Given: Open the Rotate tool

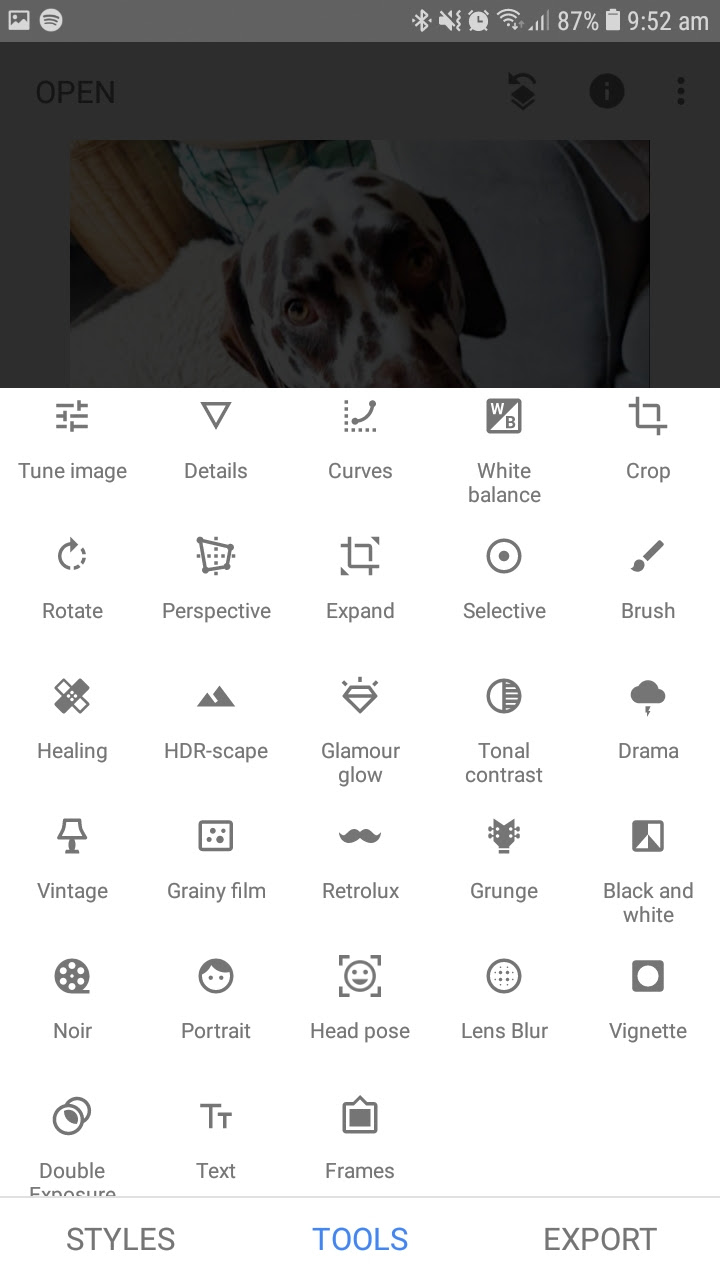Looking at the screenshot, I should 72,580.
